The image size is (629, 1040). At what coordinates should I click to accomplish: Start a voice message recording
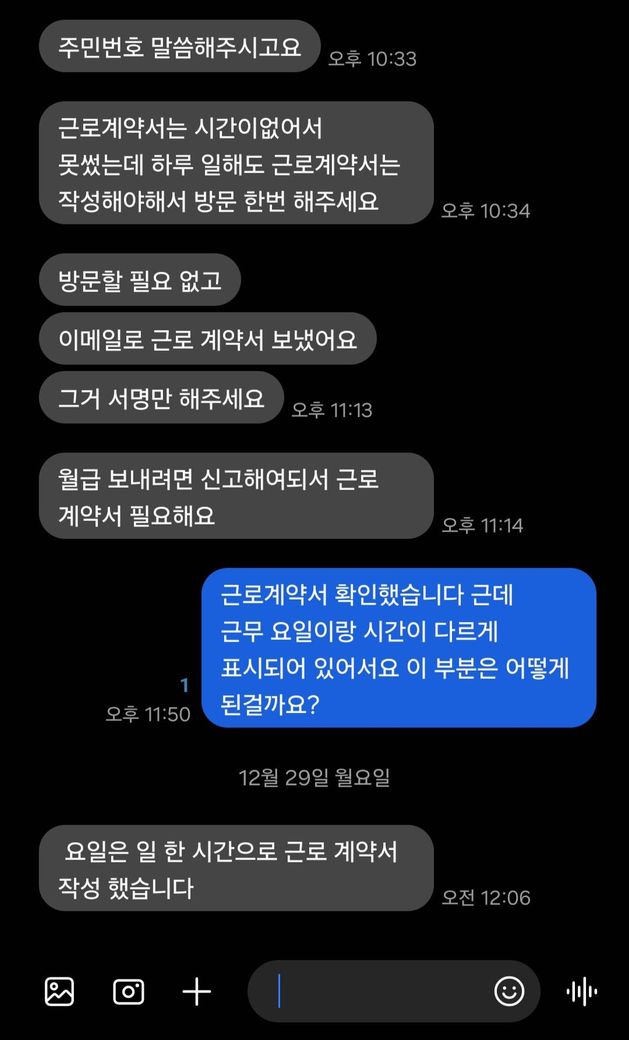(581, 991)
